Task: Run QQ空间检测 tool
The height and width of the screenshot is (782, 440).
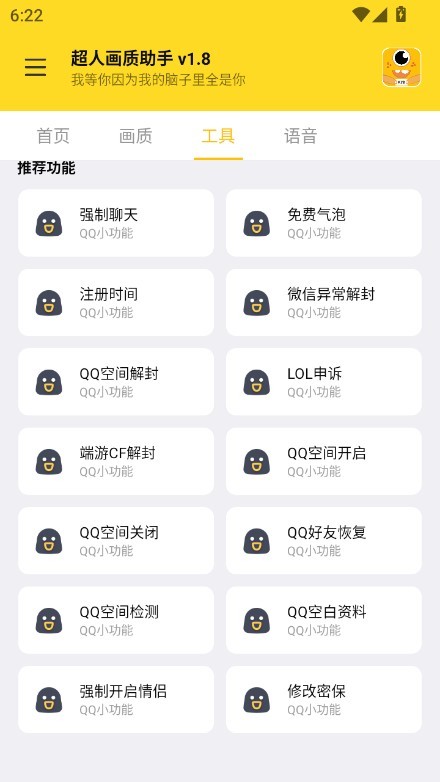Action: click(116, 620)
